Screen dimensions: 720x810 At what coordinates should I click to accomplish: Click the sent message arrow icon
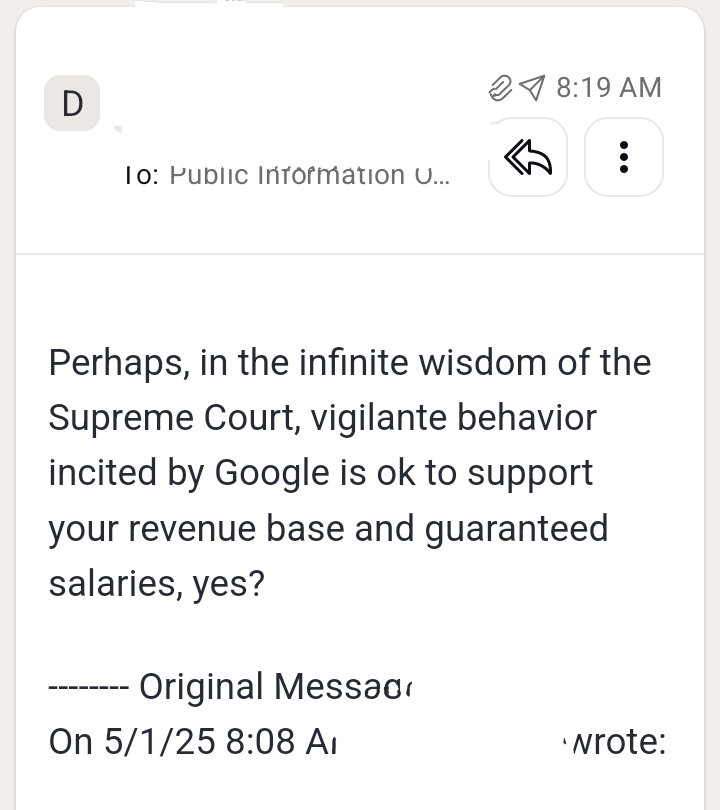coord(530,87)
